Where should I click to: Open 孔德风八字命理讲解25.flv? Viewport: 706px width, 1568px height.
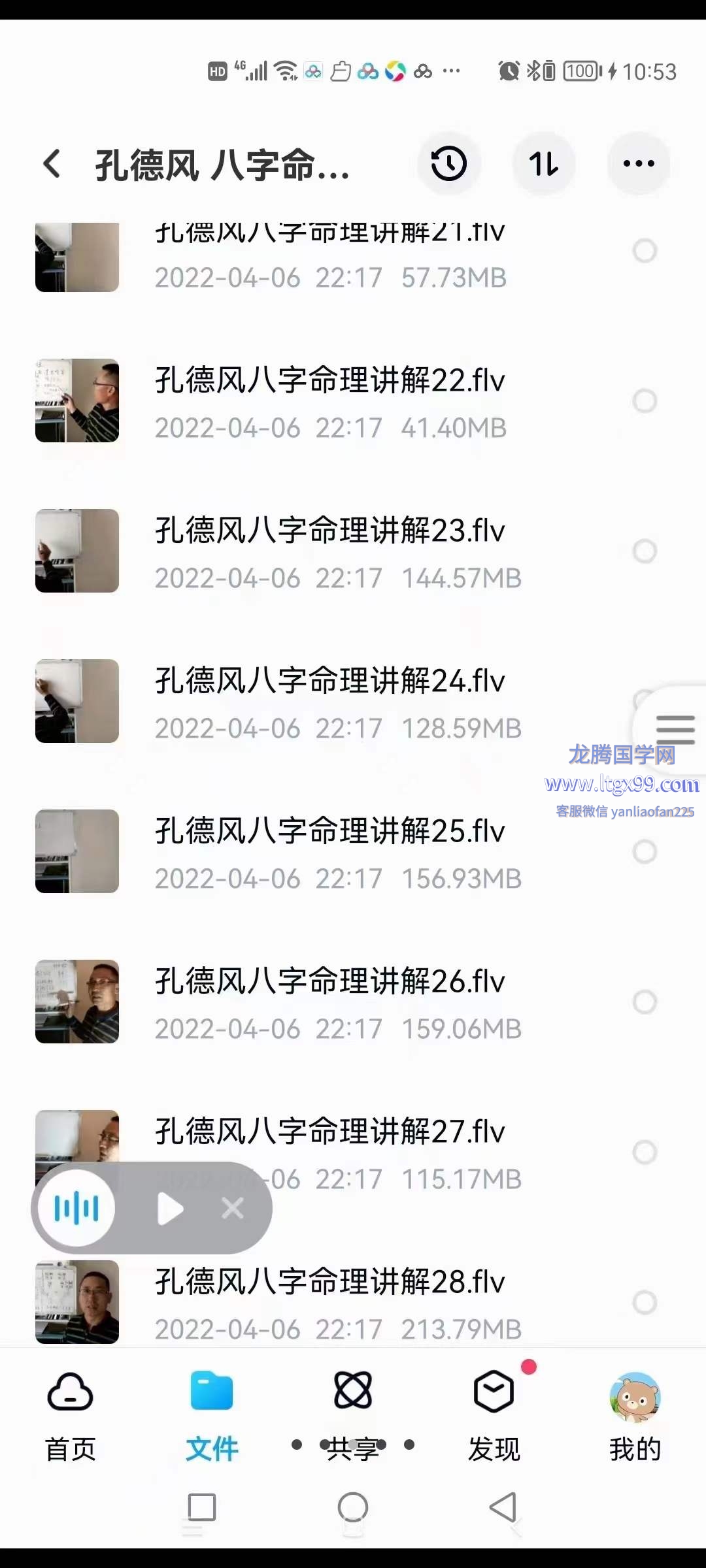329,832
